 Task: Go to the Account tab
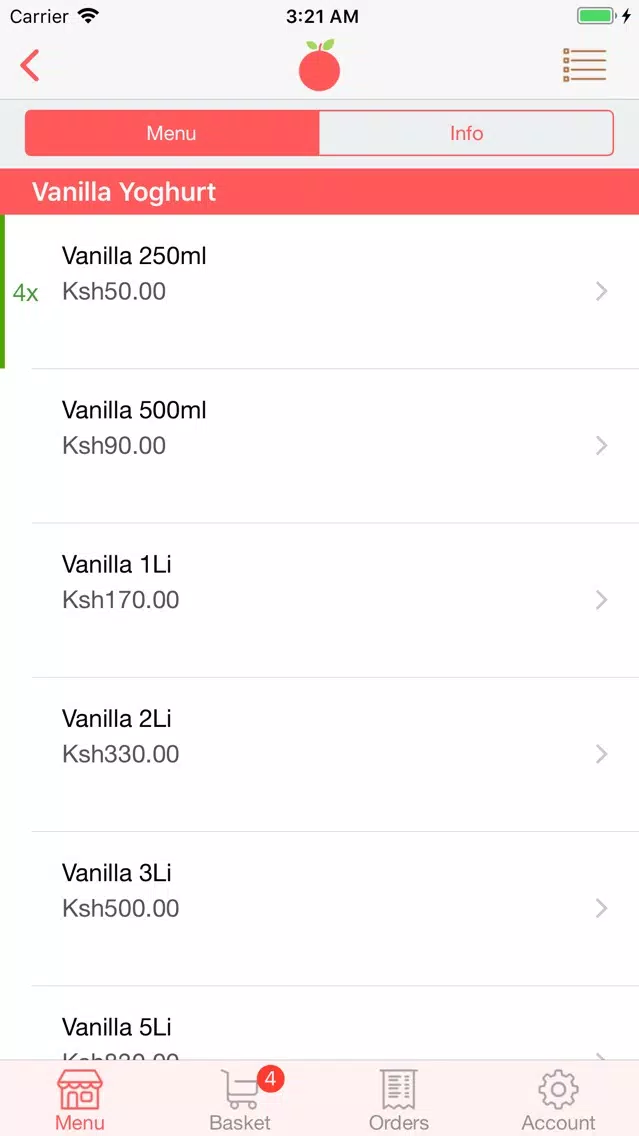pyautogui.click(x=559, y=1099)
